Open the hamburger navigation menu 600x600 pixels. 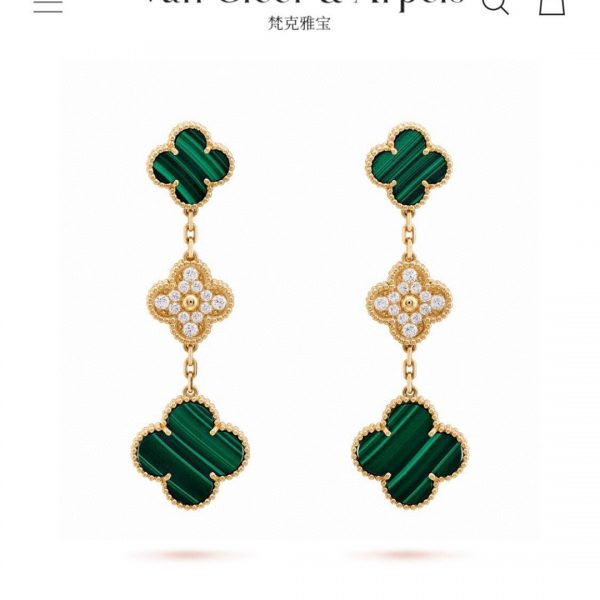tap(47, 4)
